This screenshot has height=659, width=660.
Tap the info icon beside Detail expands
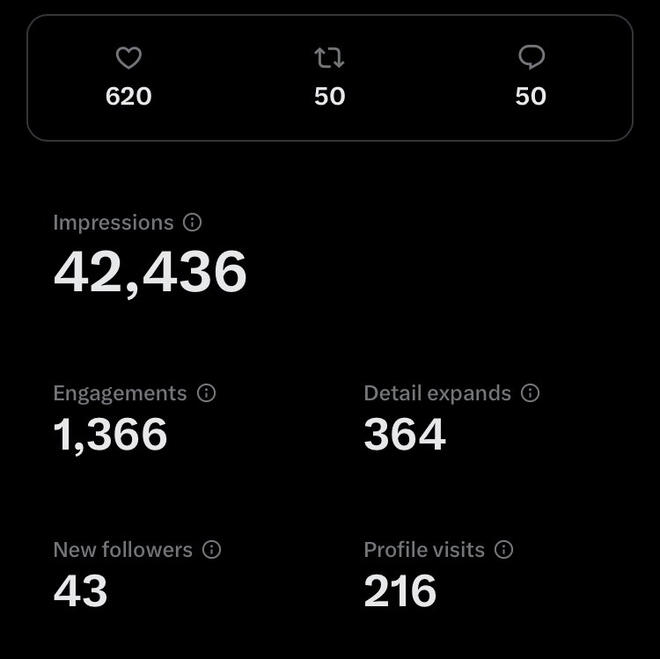tap(530, 393)
